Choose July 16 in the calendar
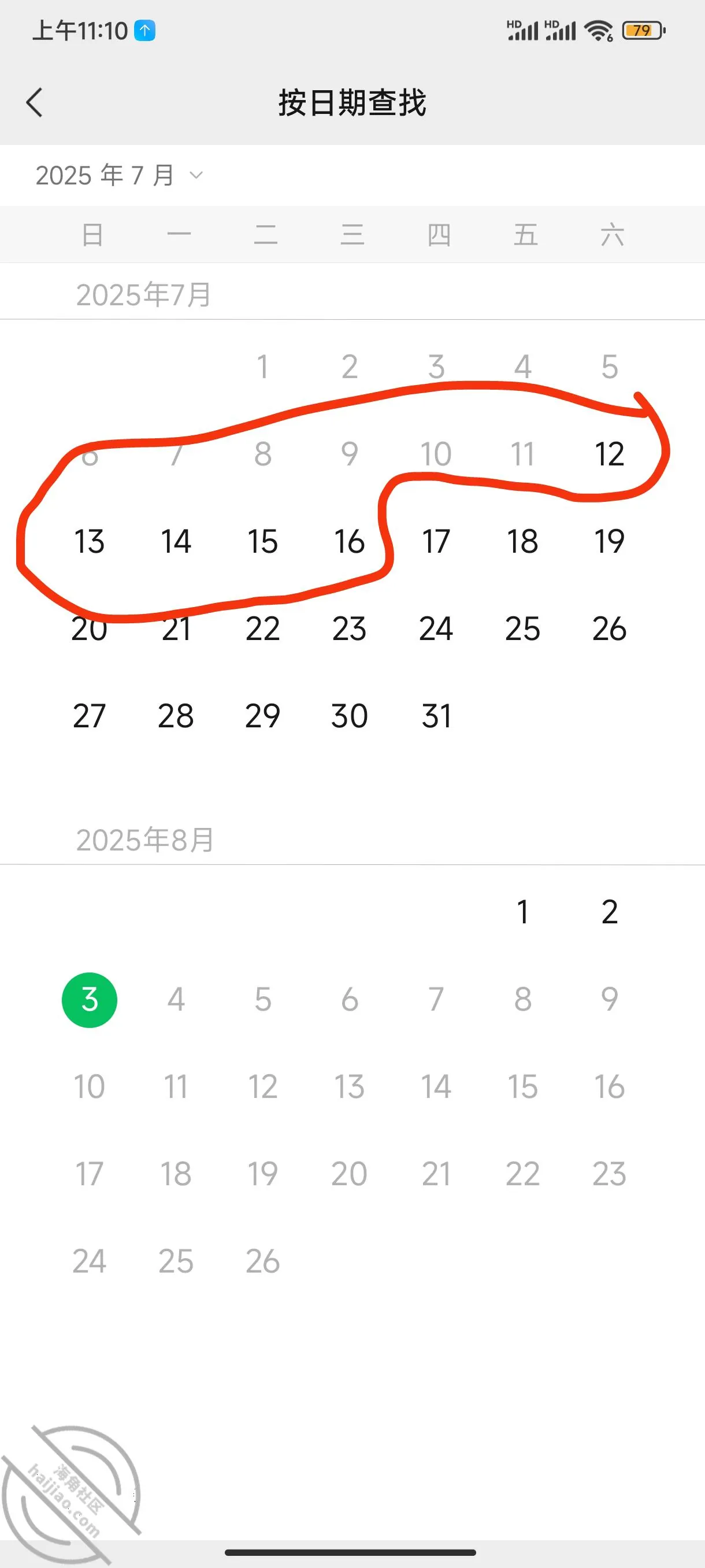 click(350, 541)
